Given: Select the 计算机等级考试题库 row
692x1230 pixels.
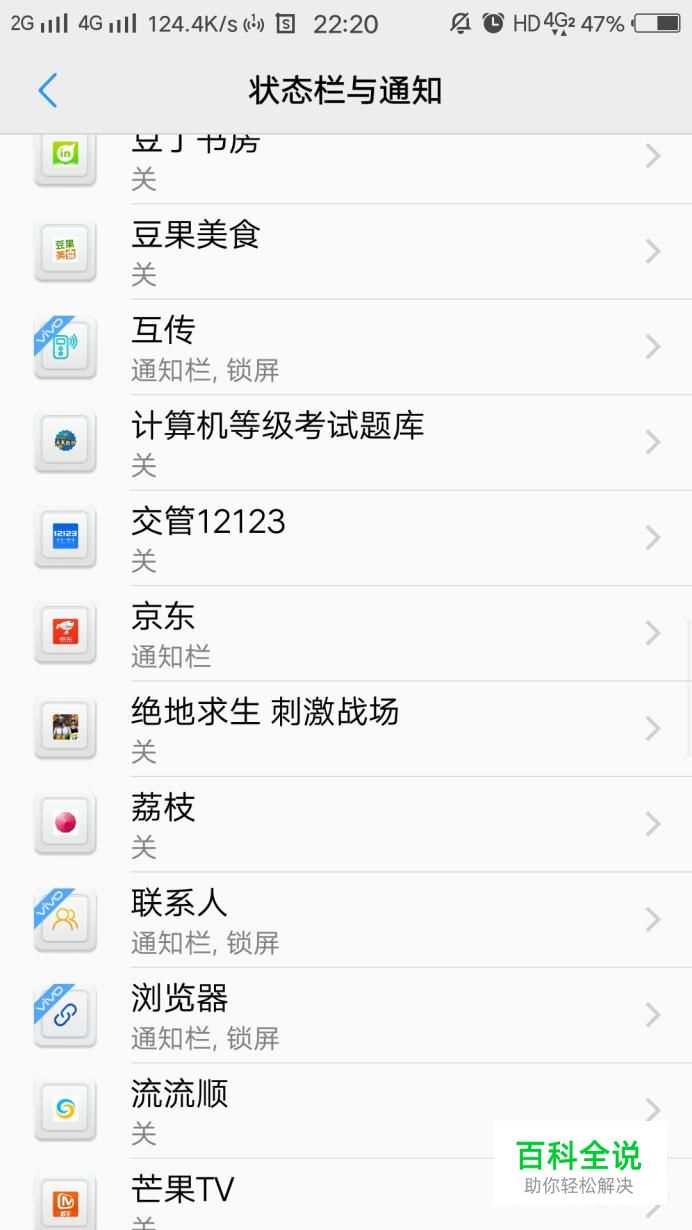Looking at the screenshot, I should coord(346,442).
